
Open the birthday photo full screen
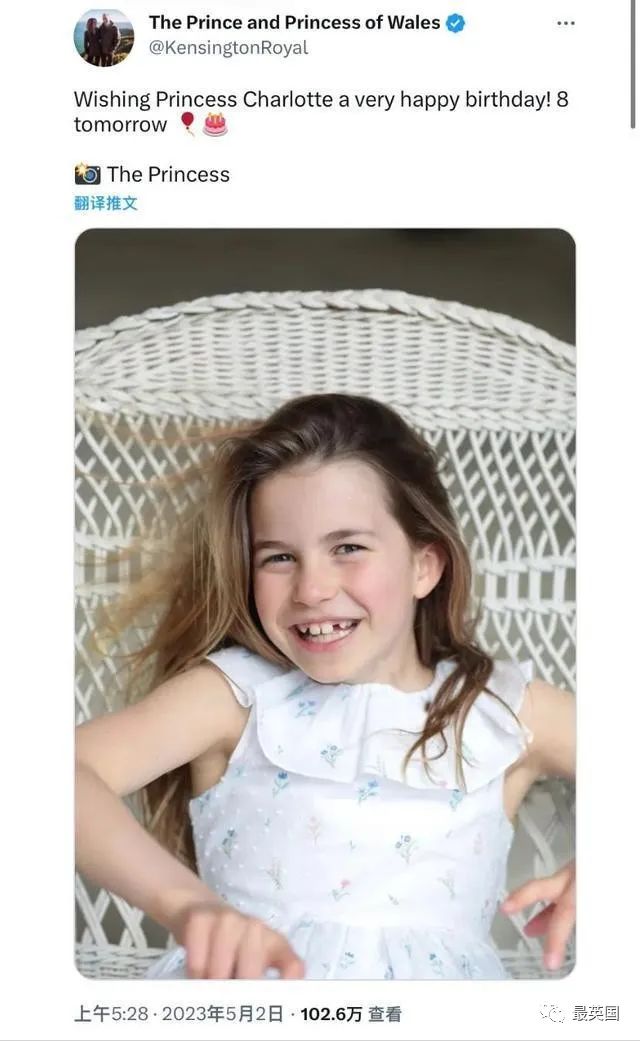[x=325, y=603]
